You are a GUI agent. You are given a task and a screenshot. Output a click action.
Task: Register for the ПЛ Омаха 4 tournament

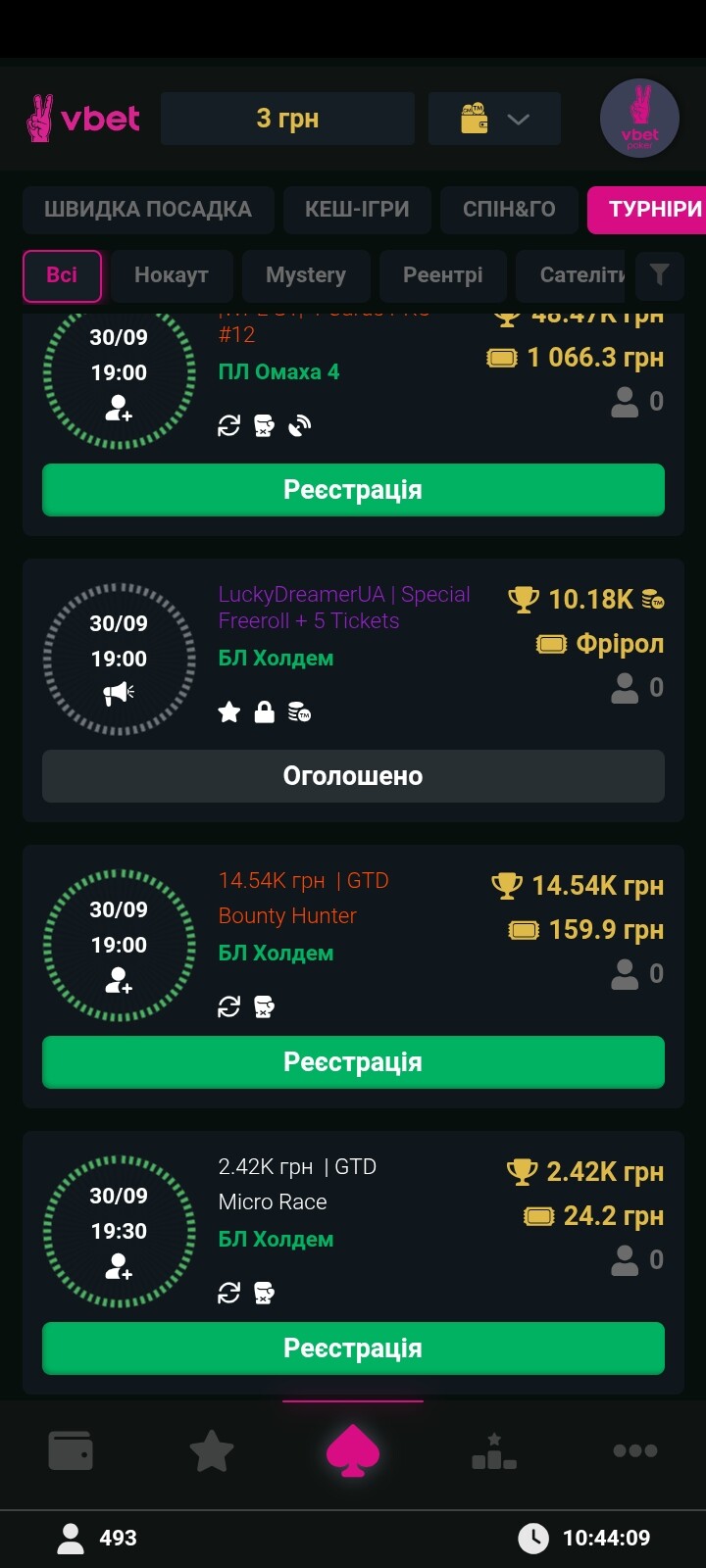[x=353, y=490]
